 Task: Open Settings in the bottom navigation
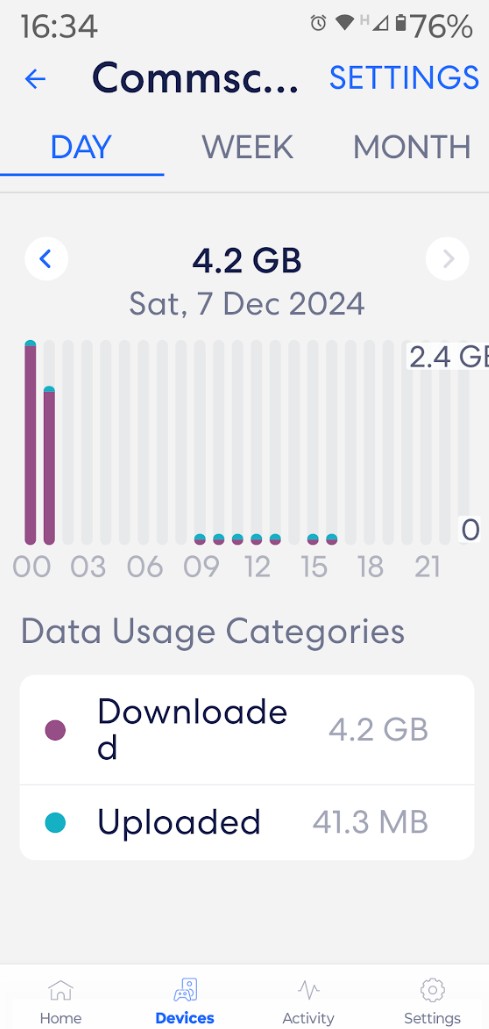point(432,1001)
